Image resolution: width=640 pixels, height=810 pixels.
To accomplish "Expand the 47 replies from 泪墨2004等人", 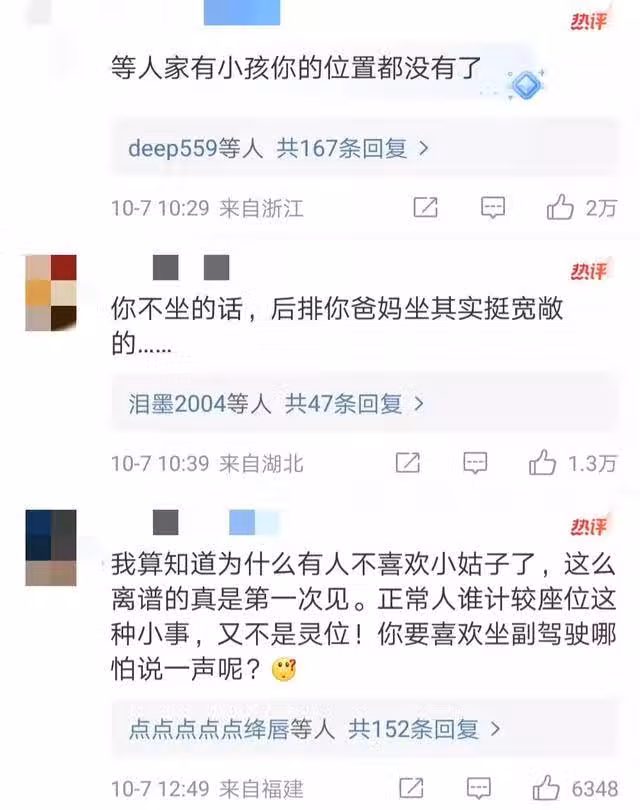I will (276, 404).
